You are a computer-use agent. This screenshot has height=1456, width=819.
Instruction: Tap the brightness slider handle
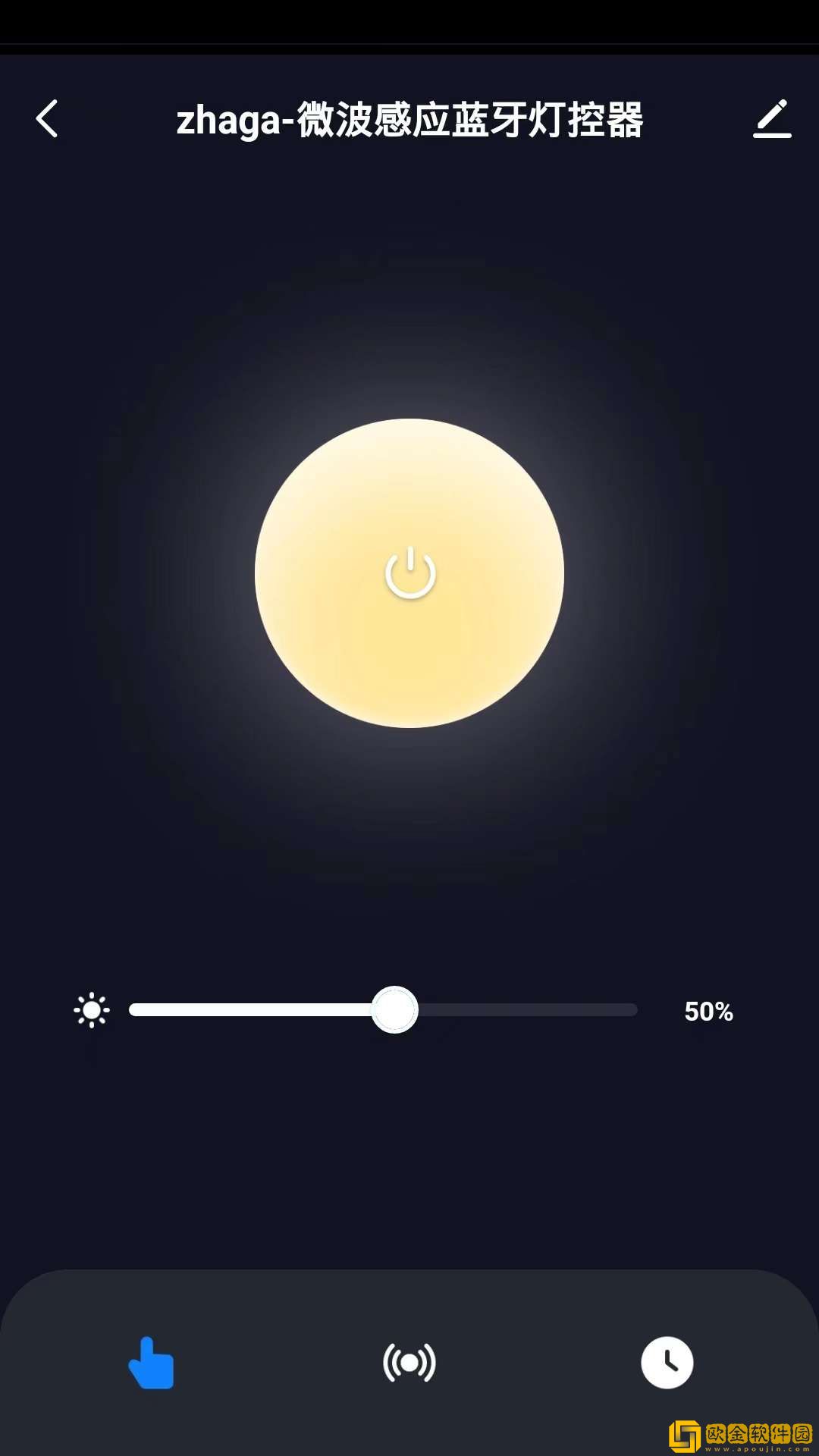(x=394, y=1010)
